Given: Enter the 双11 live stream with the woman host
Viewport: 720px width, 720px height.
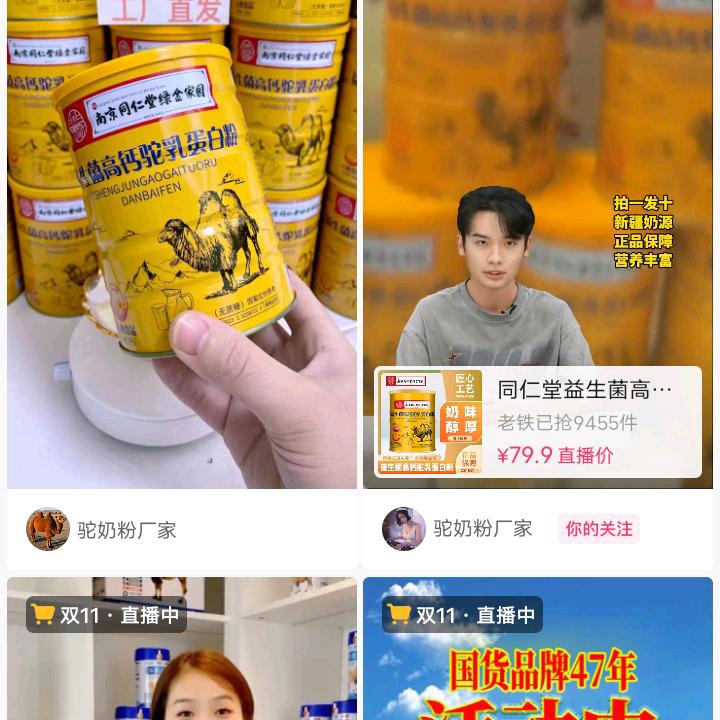Looking at the screenshot, I should [182, 660].
